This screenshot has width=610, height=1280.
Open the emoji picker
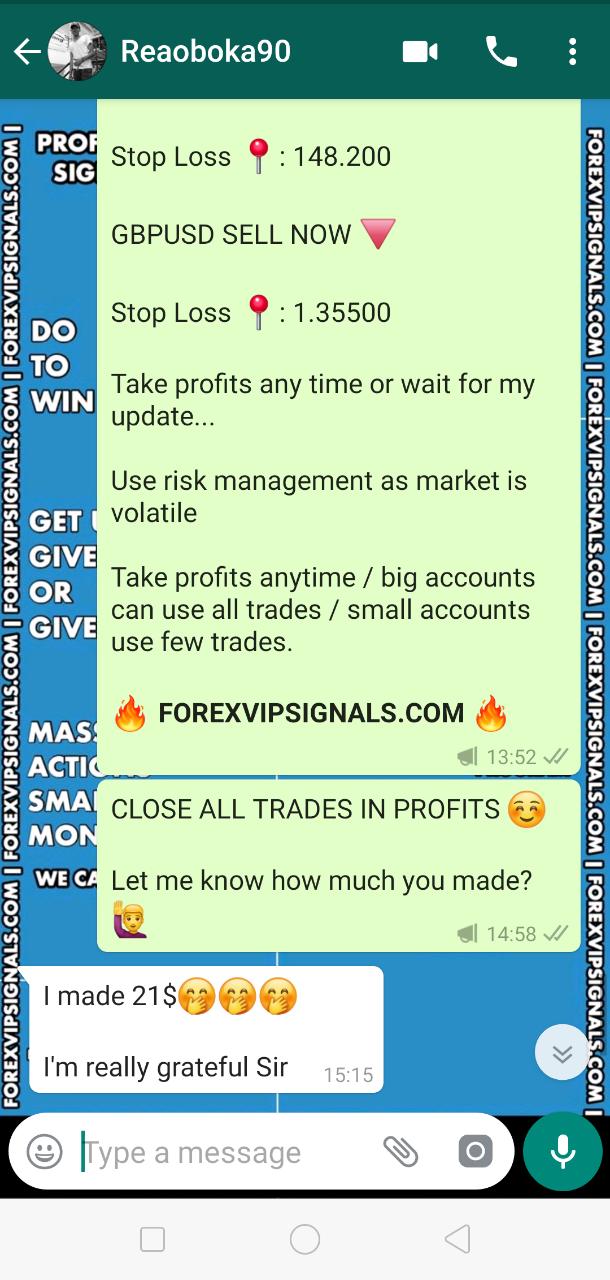click(44, 1152)
